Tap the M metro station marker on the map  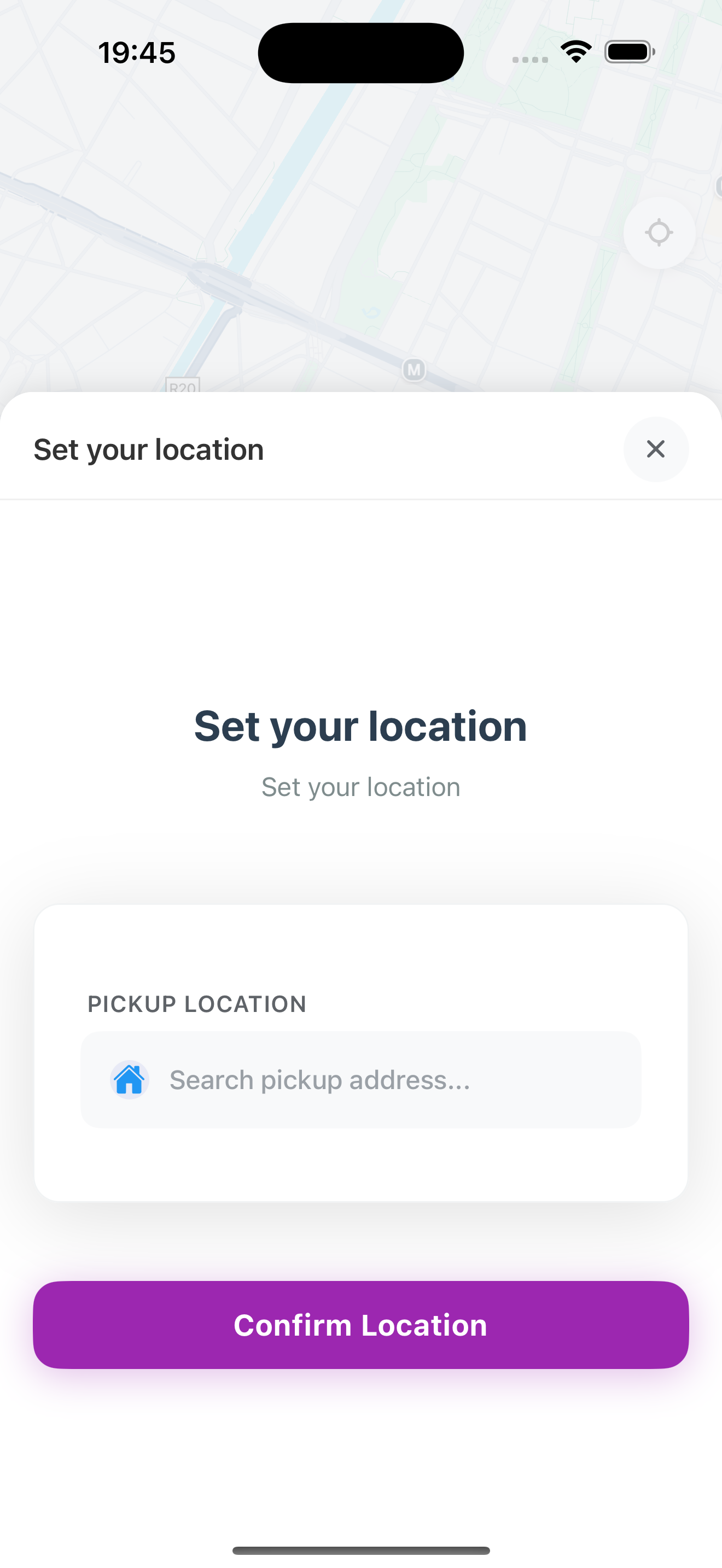415,370
